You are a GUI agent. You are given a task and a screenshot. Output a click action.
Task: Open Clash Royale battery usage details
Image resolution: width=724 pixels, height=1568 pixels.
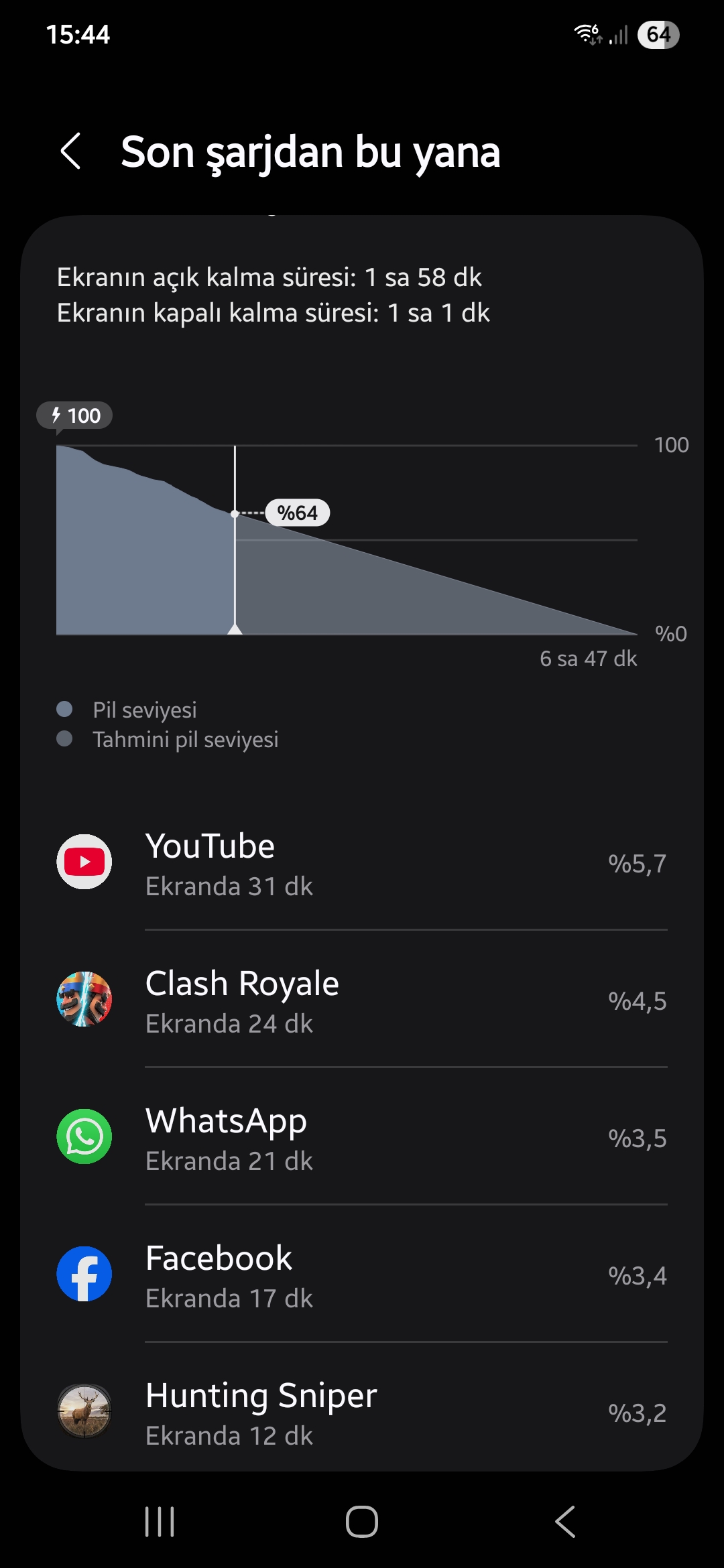(x=362, y=999)
